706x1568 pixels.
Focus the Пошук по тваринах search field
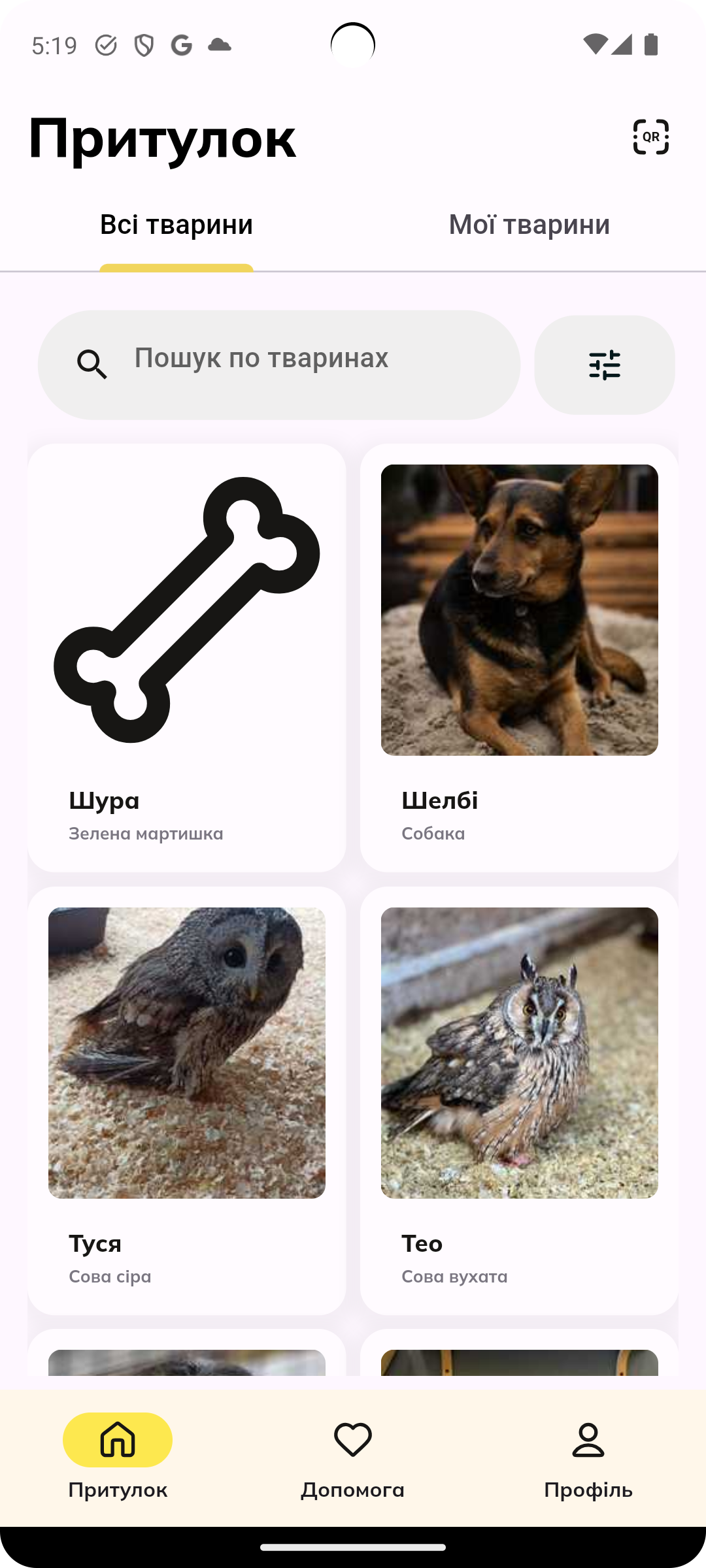(x=279, y=365)
